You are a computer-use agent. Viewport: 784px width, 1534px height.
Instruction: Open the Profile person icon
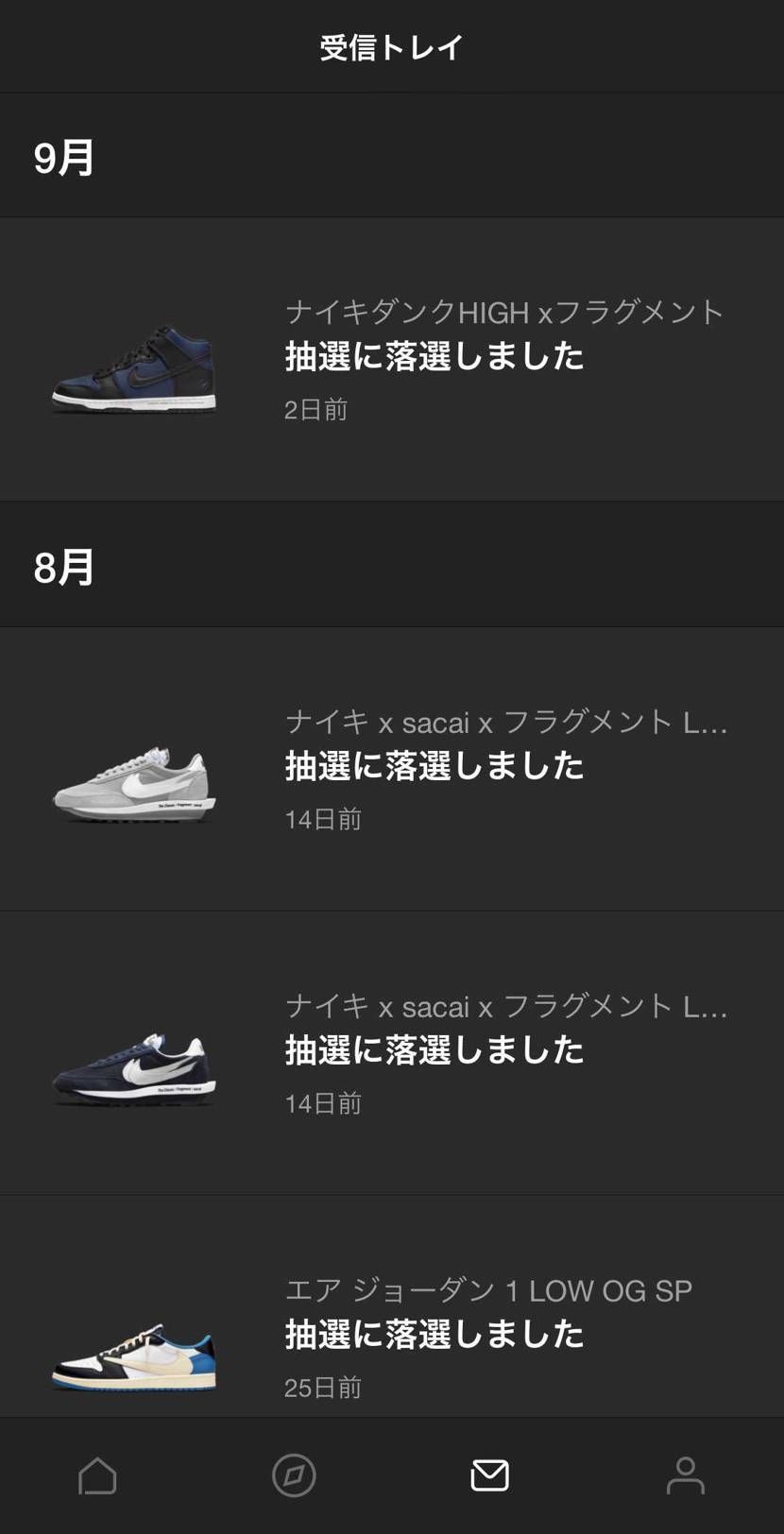tap(687, 1474)
